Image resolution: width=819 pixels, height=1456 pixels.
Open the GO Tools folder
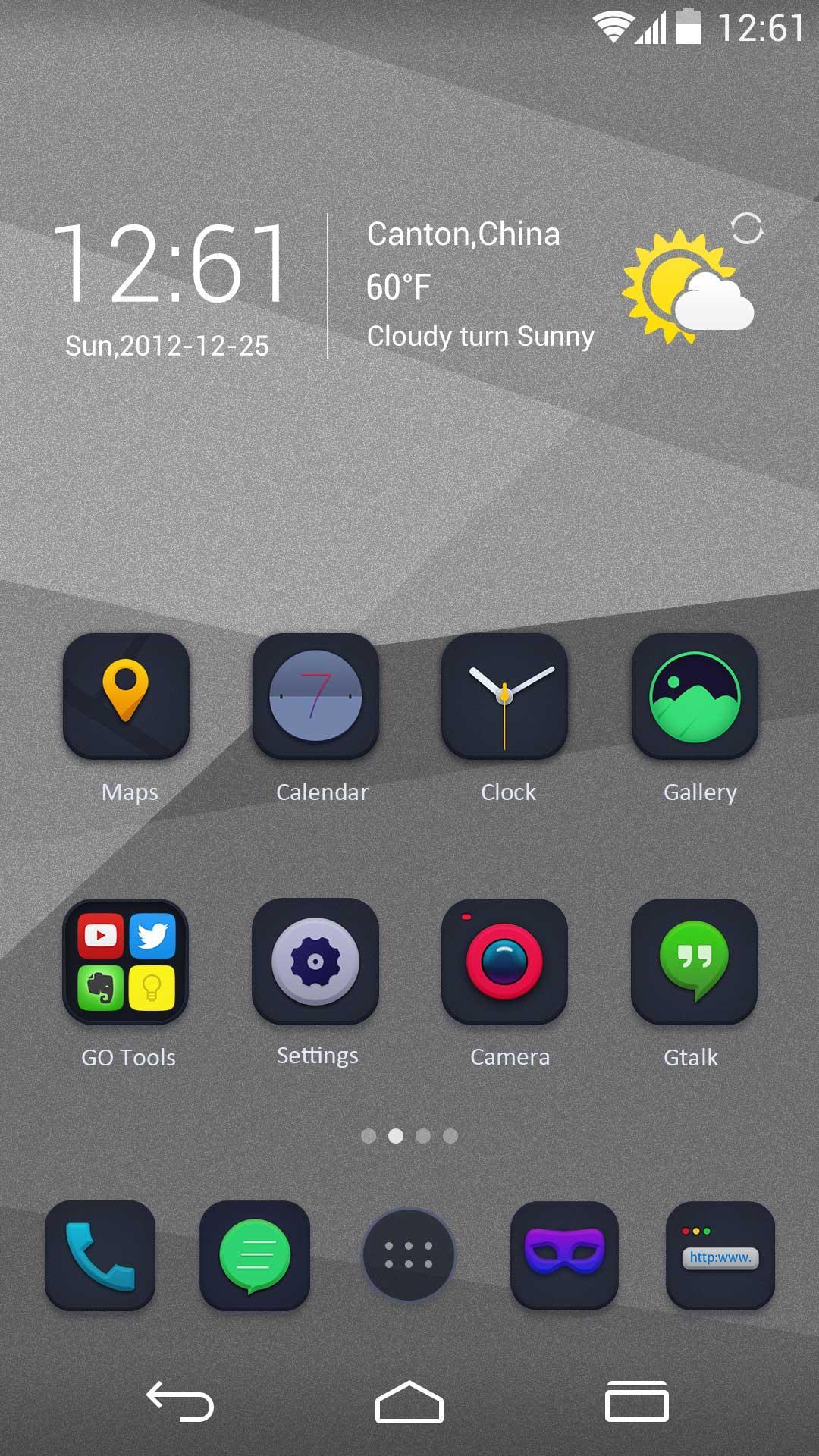click(x=126, y=962)
